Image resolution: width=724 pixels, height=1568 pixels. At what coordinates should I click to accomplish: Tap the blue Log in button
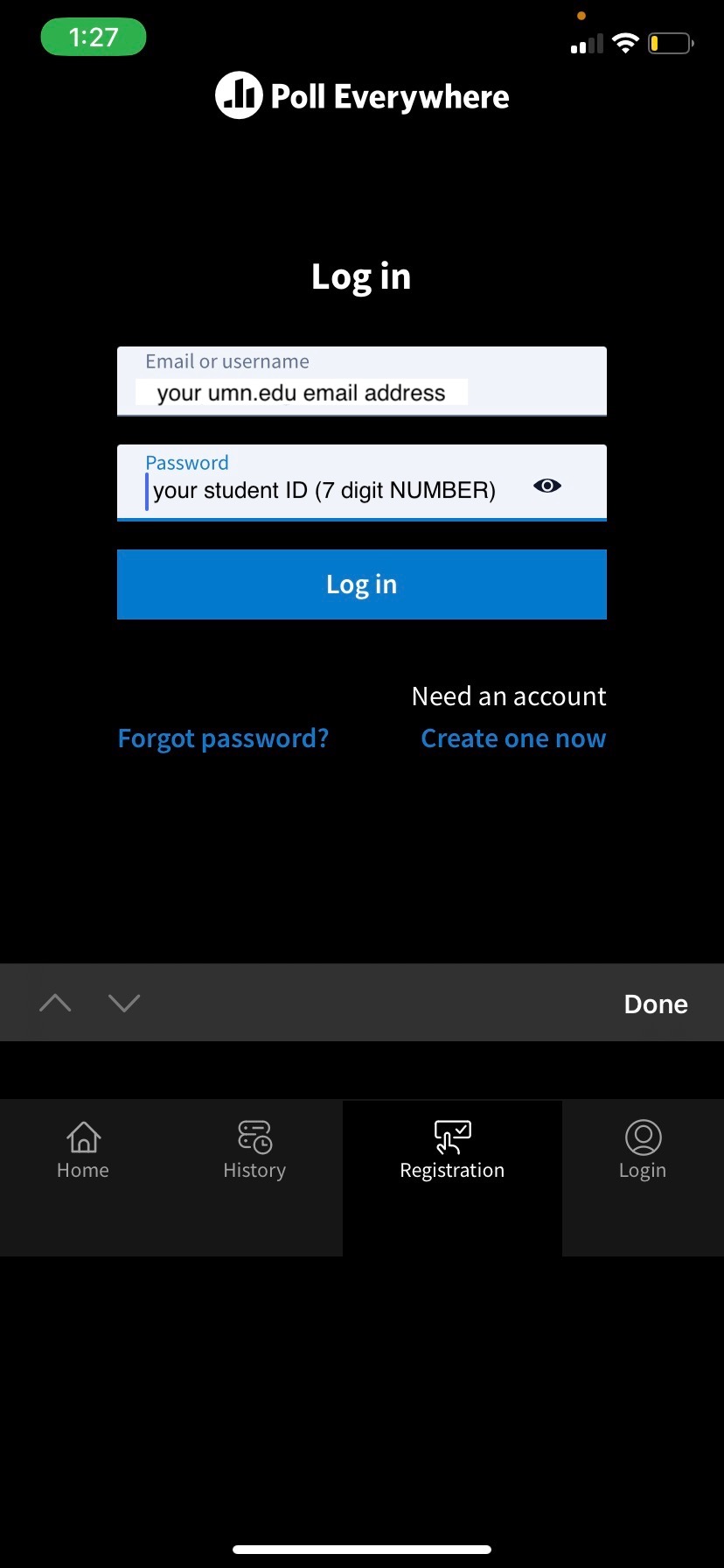[x=361, y=584]
